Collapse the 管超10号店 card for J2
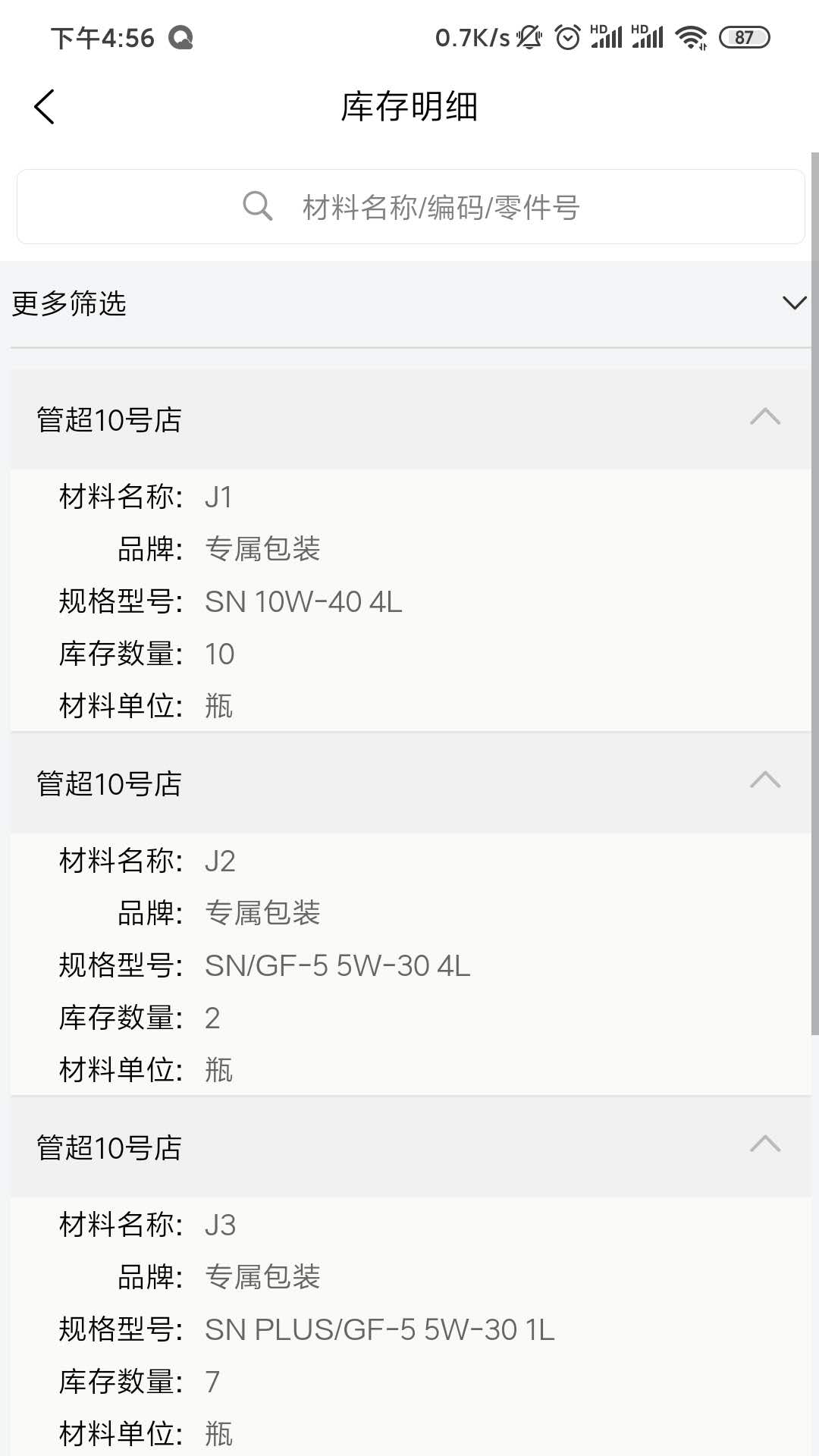 click(x=764, y=780)
